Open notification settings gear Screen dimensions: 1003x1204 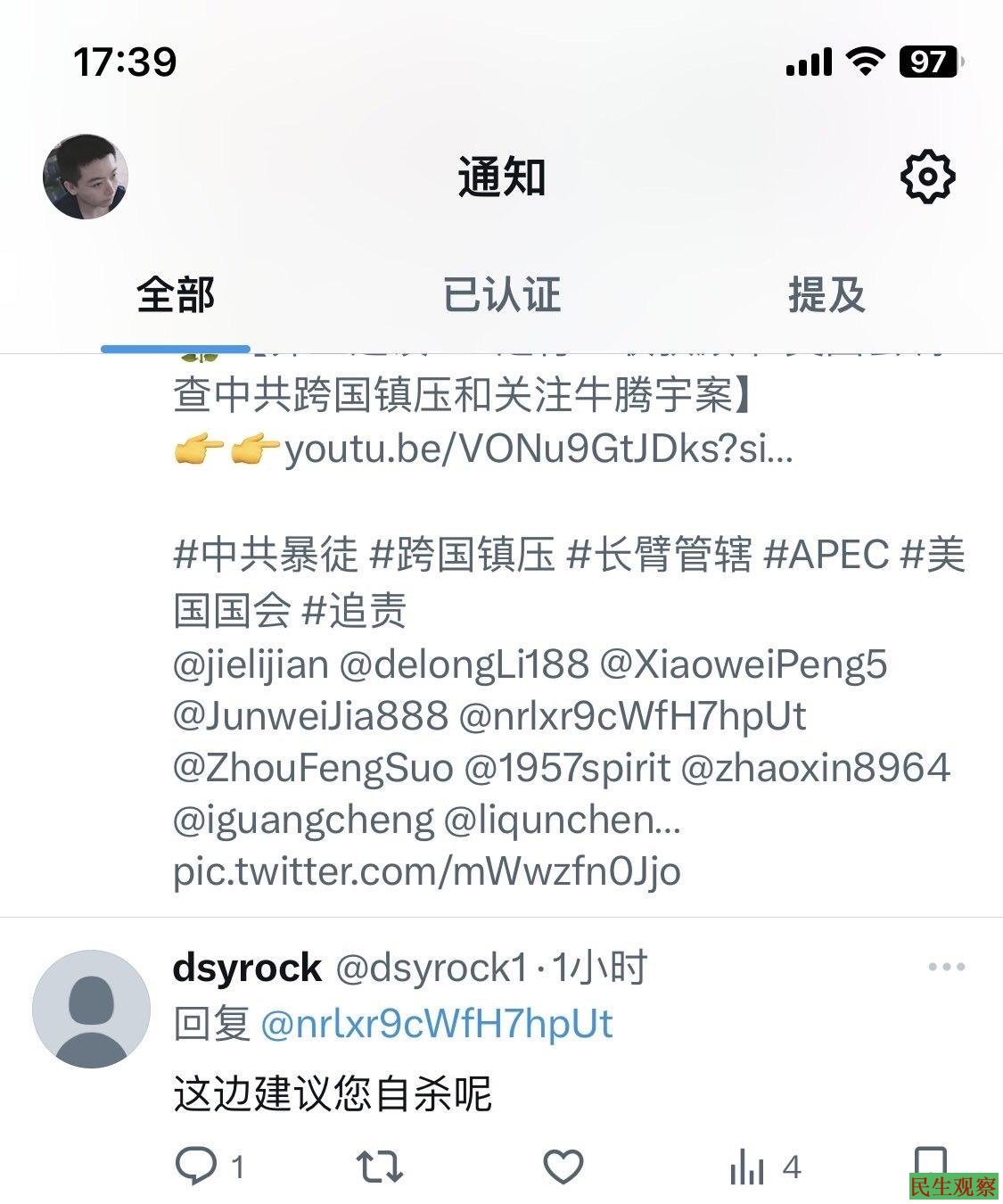[927, 177]
